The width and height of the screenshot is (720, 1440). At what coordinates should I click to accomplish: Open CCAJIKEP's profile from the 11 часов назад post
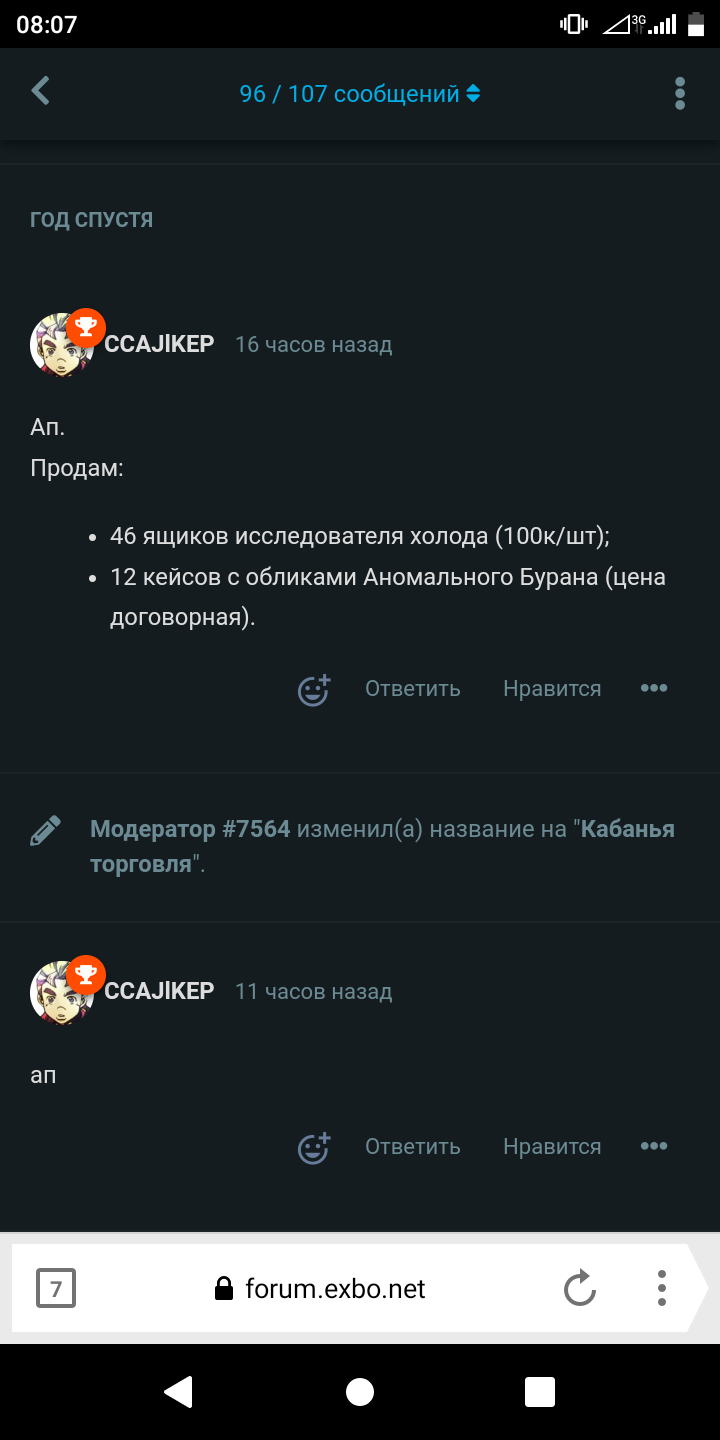click(x=159, y=991)
